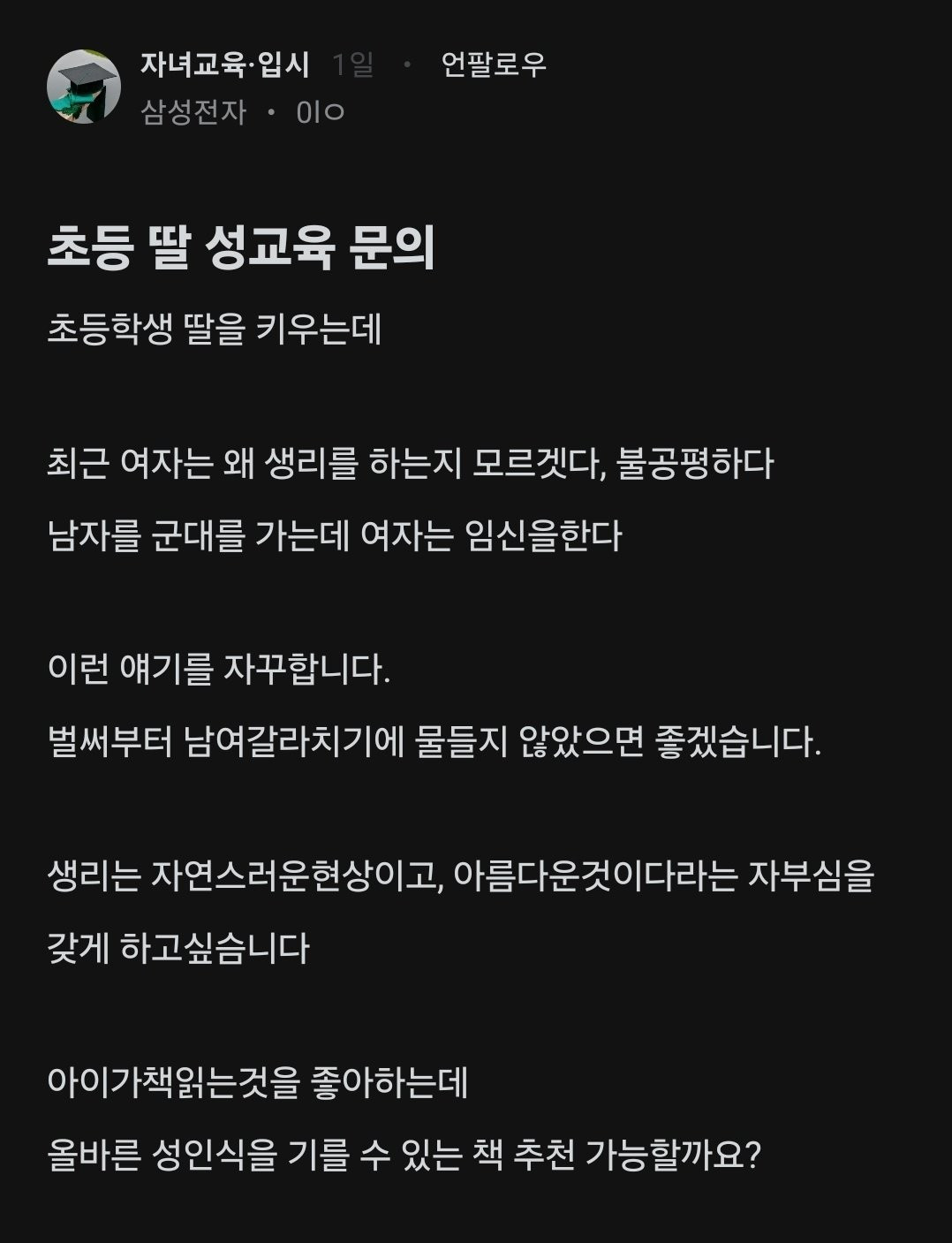This screenshot has width=952, height=1243.
Task: Open the graduation cap channel avatar
Action: [84, 87]
